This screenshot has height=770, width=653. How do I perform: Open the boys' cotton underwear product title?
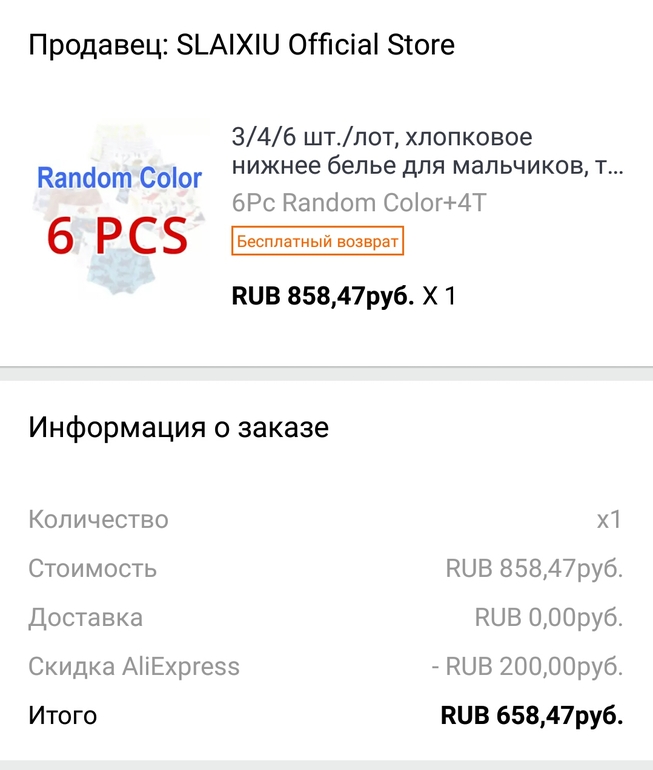tap(427, 151)
